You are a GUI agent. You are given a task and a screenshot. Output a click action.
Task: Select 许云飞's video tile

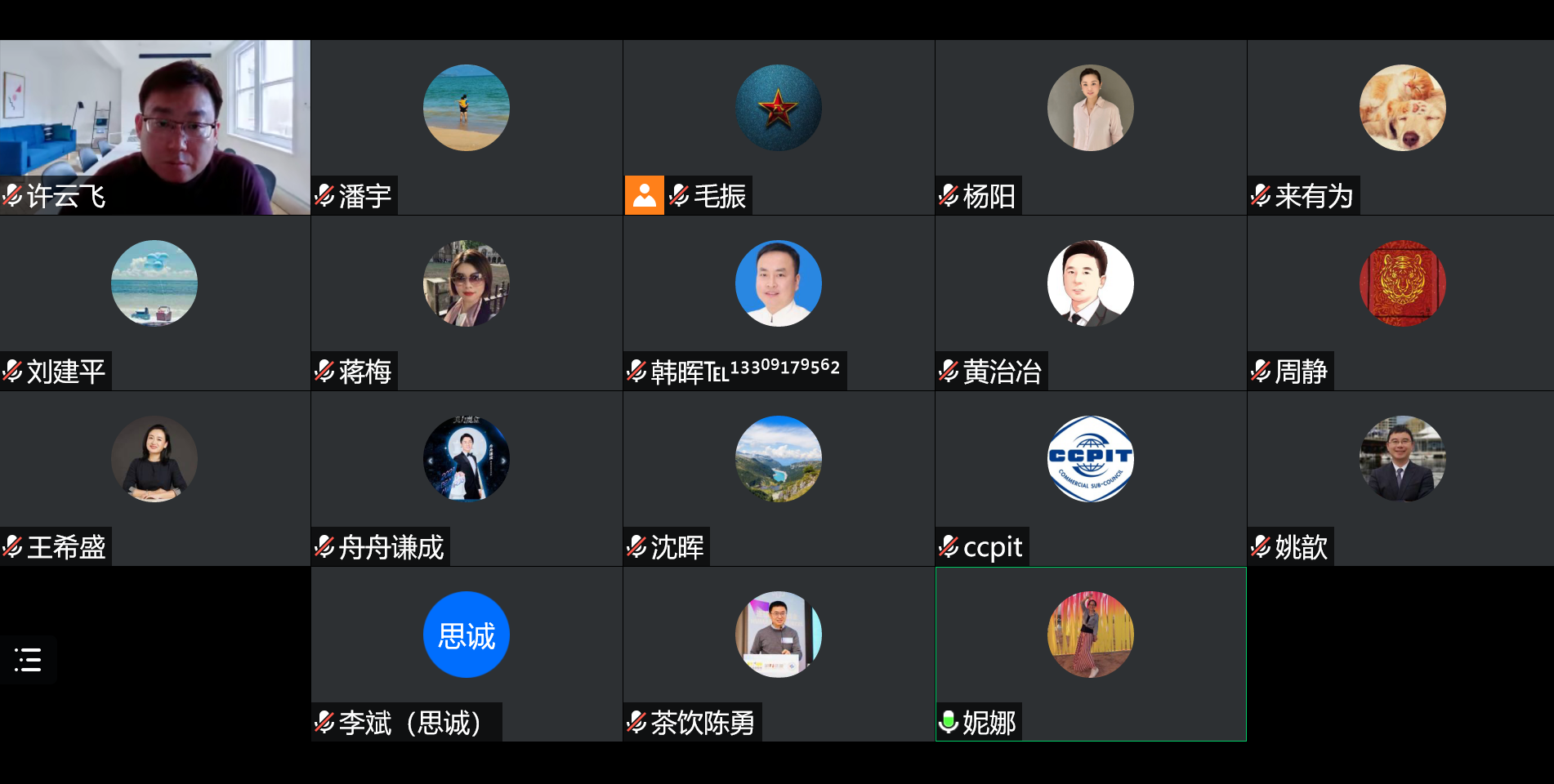(x=155, y=127)
